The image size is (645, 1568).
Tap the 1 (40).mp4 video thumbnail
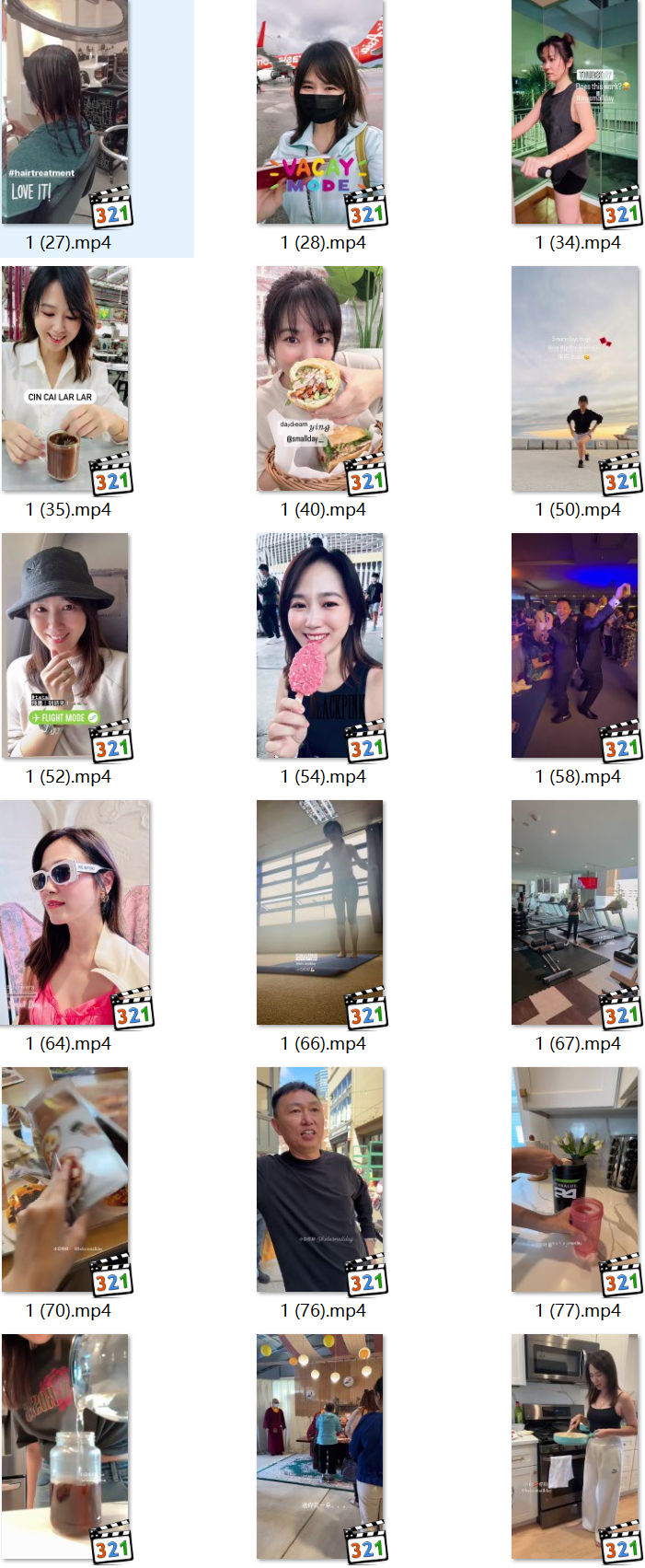coord(320,379)
